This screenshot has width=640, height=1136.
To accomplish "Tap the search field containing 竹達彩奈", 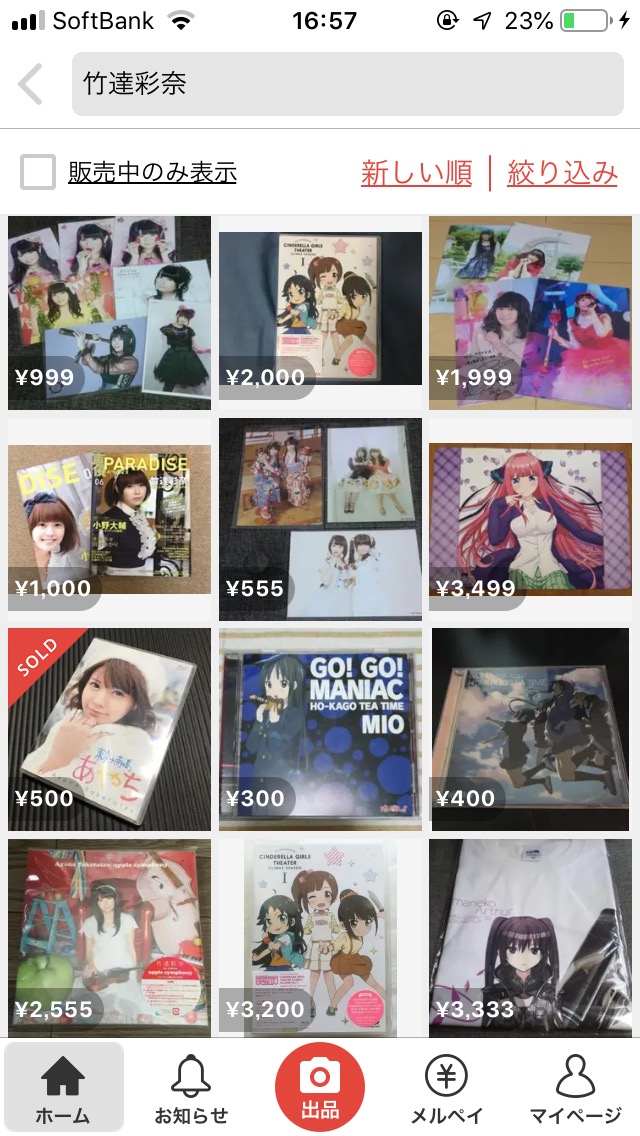I will pyautogui.click(x=347, y=84).
